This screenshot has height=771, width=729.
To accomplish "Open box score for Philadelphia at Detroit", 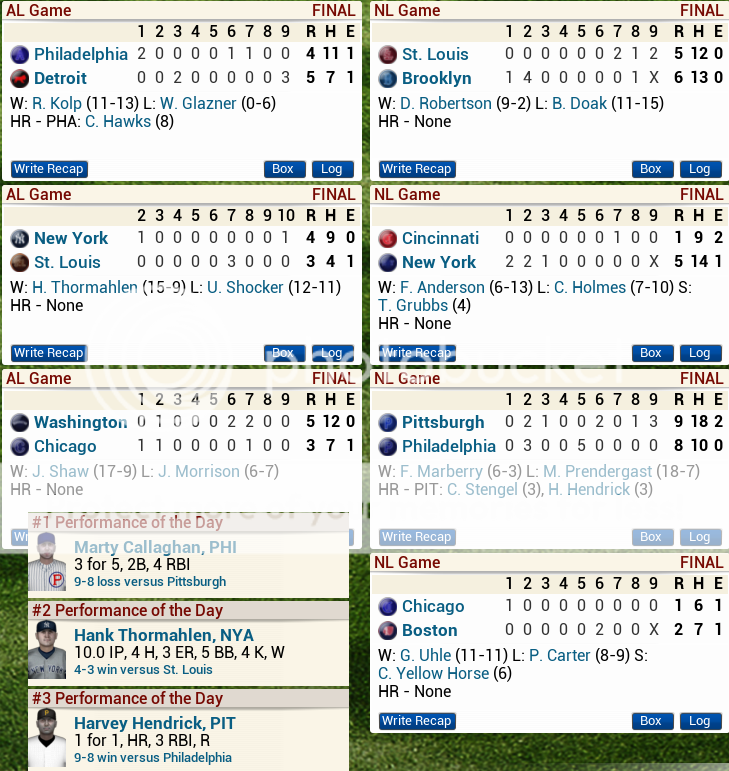I will click(283, 169).
